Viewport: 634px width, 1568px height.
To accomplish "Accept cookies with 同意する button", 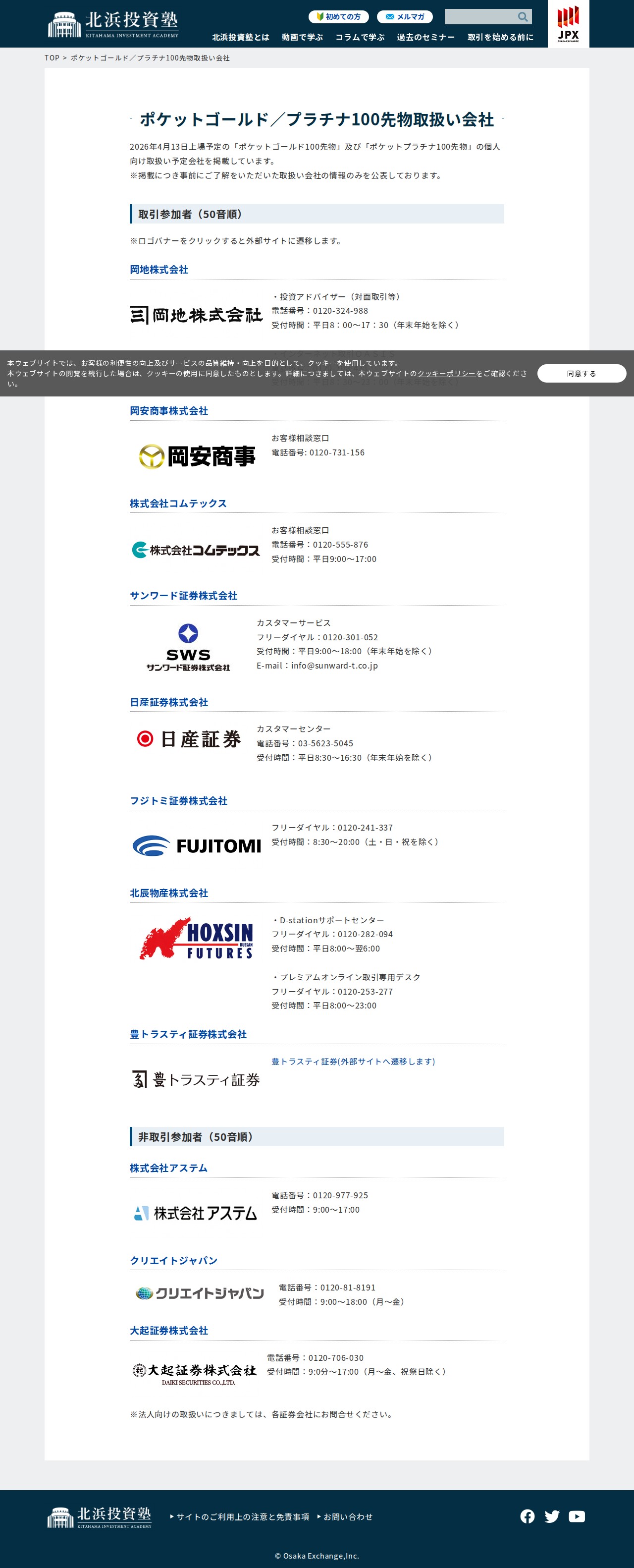I will 581,373.
